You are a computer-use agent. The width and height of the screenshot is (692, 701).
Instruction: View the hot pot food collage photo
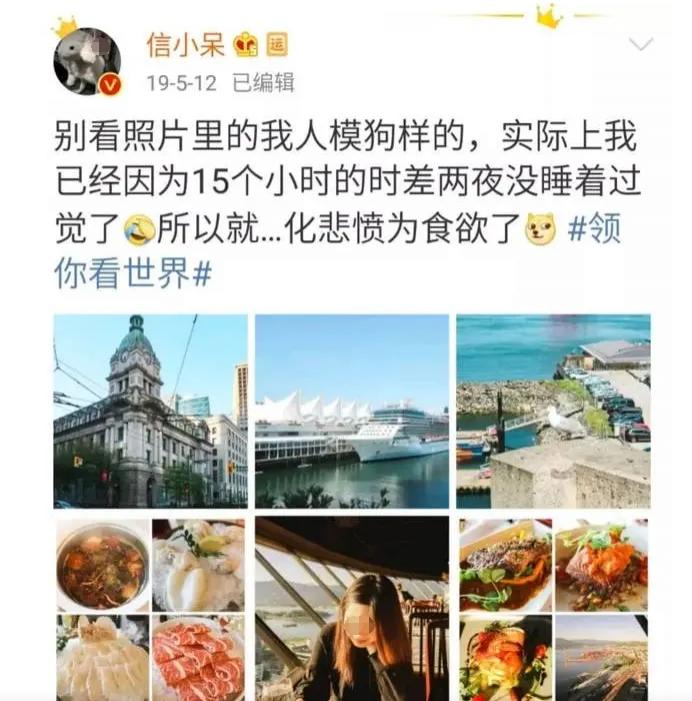(x=150, y=608)
